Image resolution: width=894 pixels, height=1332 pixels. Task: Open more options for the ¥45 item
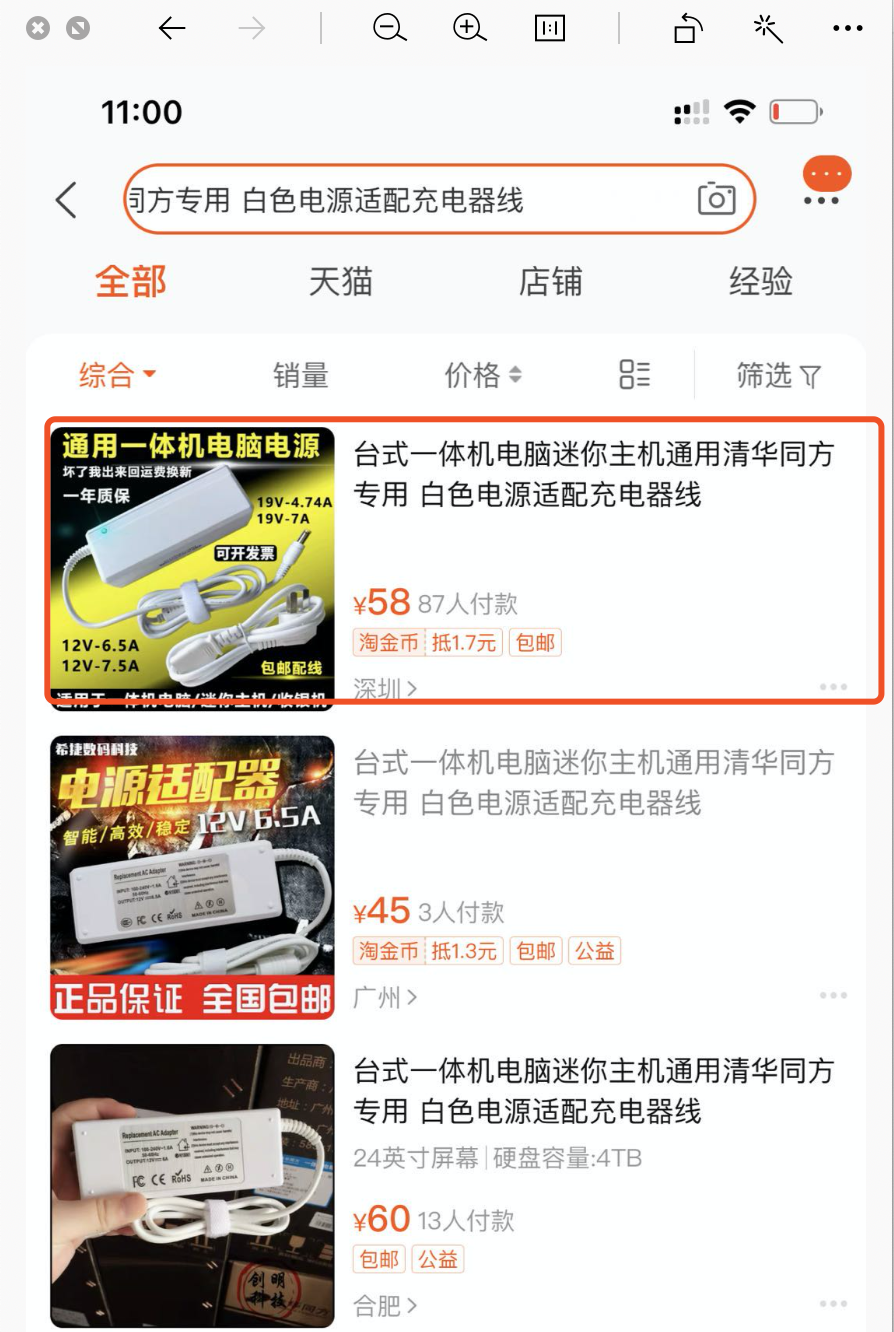[833, 996]
